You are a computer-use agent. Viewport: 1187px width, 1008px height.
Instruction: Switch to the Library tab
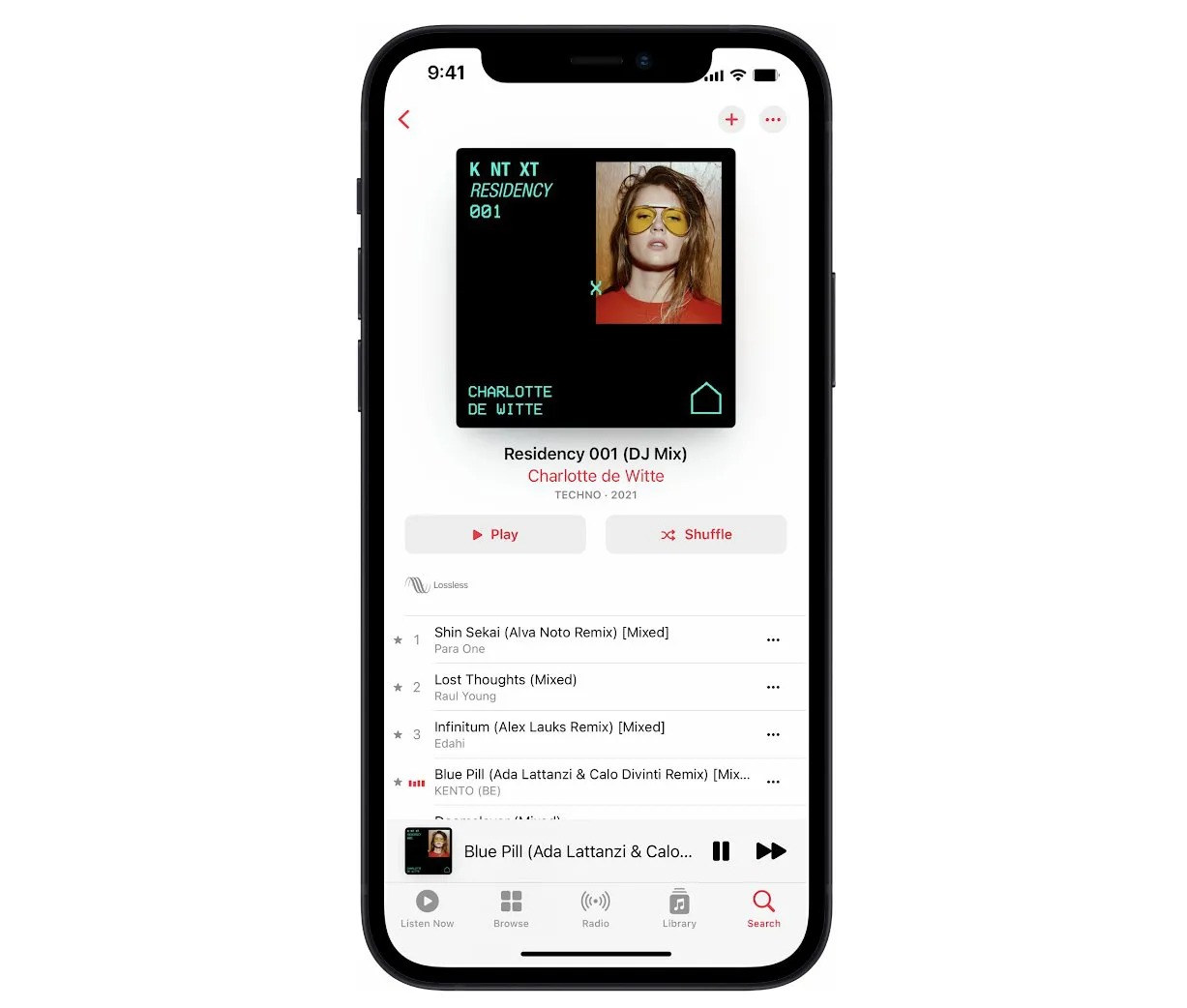pos(679,908)
